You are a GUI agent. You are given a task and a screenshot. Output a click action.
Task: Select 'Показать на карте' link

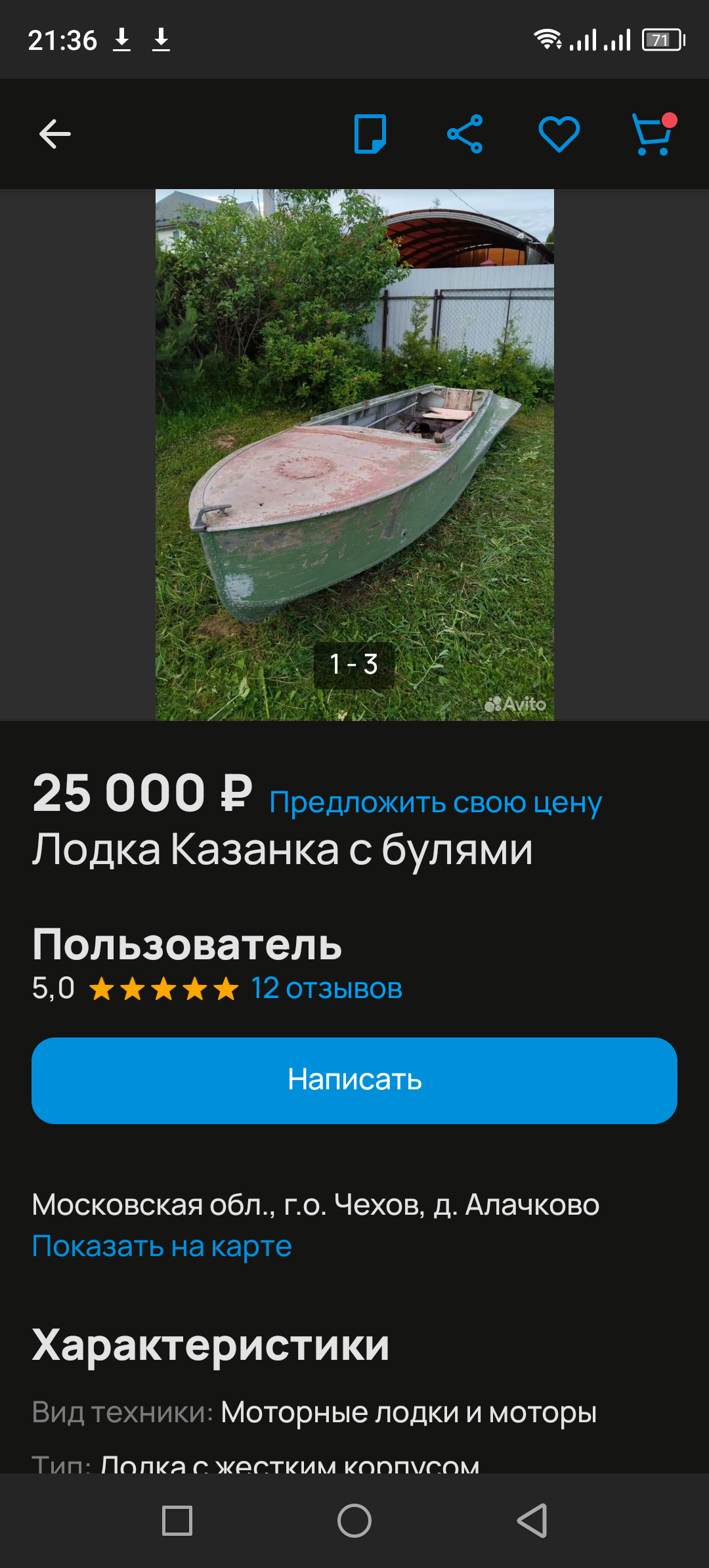[x=162, y=1246]
